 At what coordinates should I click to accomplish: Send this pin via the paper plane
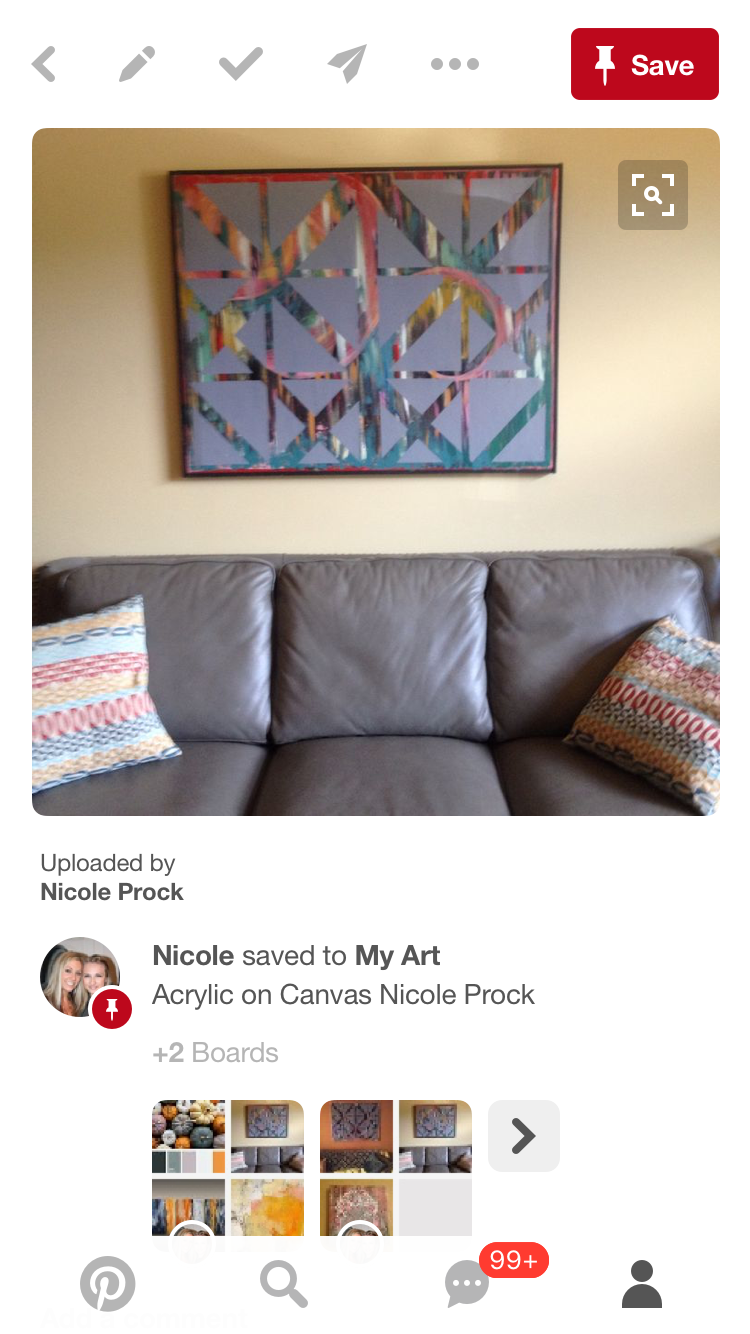(347, 64)
